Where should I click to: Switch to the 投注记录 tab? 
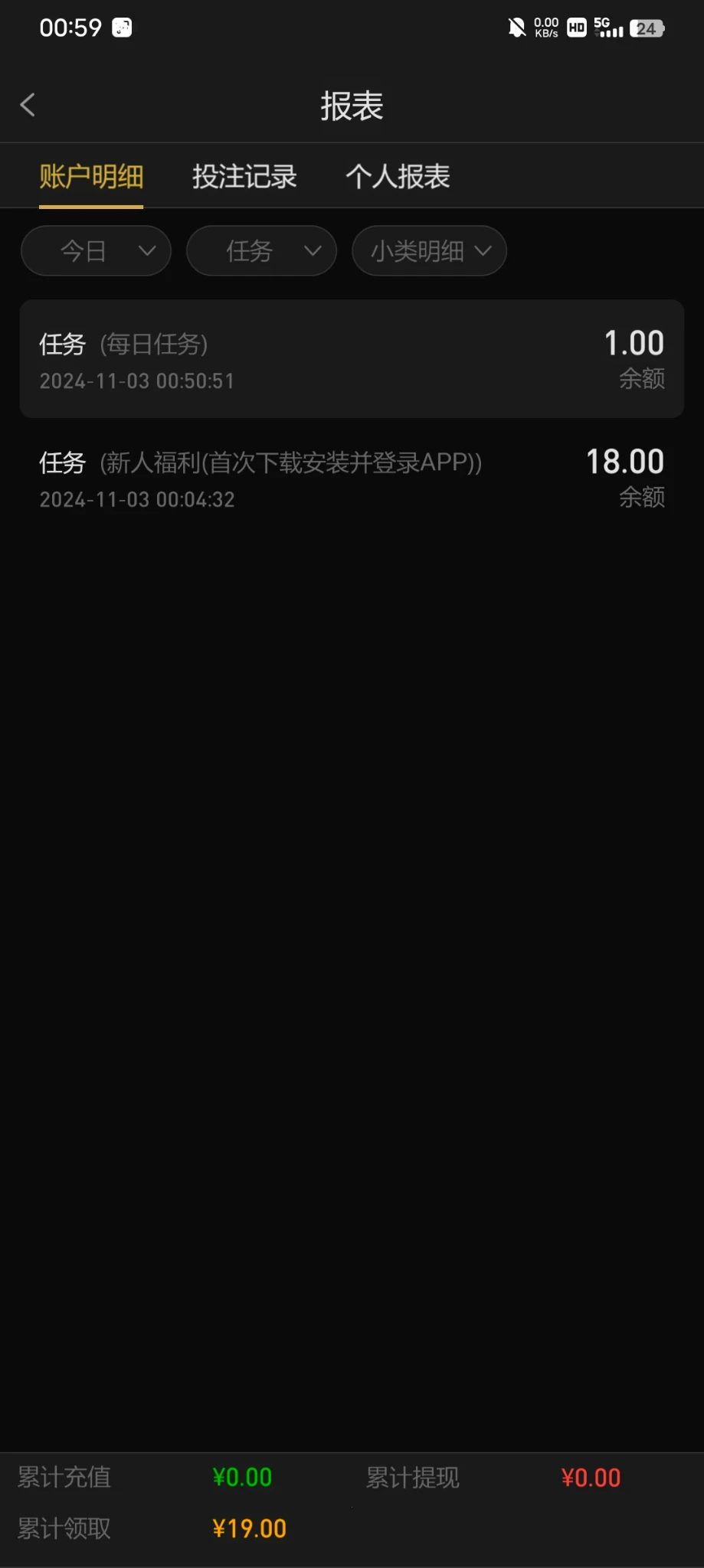coord(244,177)
